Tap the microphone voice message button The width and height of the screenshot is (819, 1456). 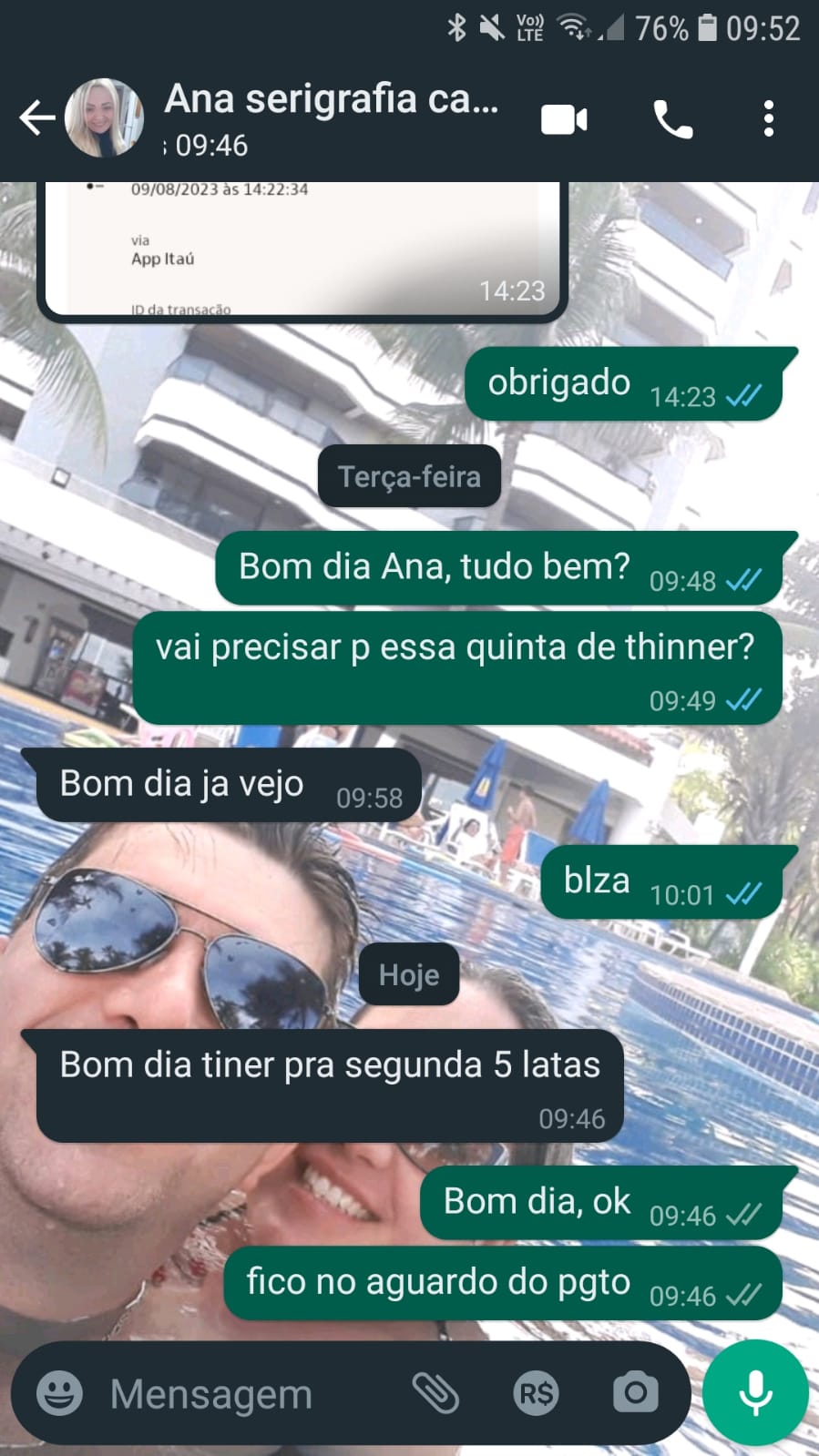coord(755,1393)
